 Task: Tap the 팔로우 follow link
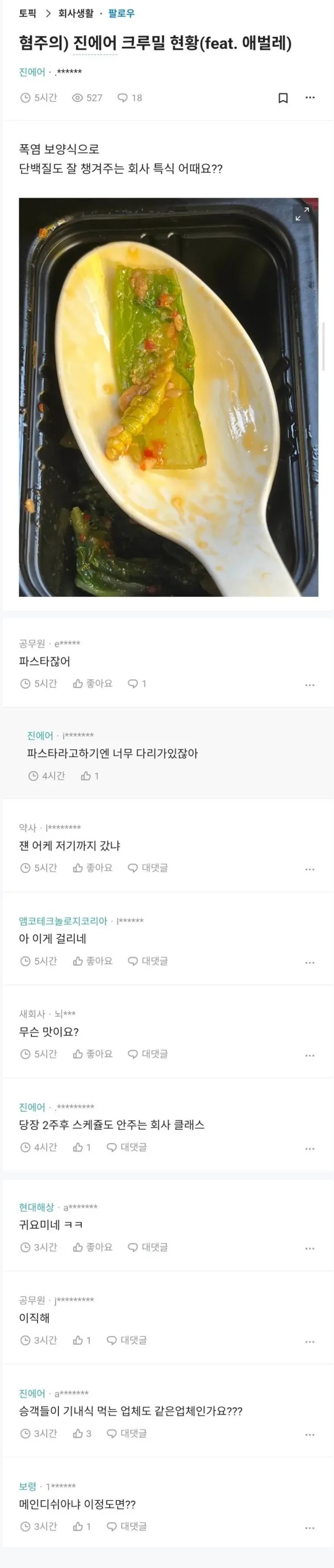point(121,13)
